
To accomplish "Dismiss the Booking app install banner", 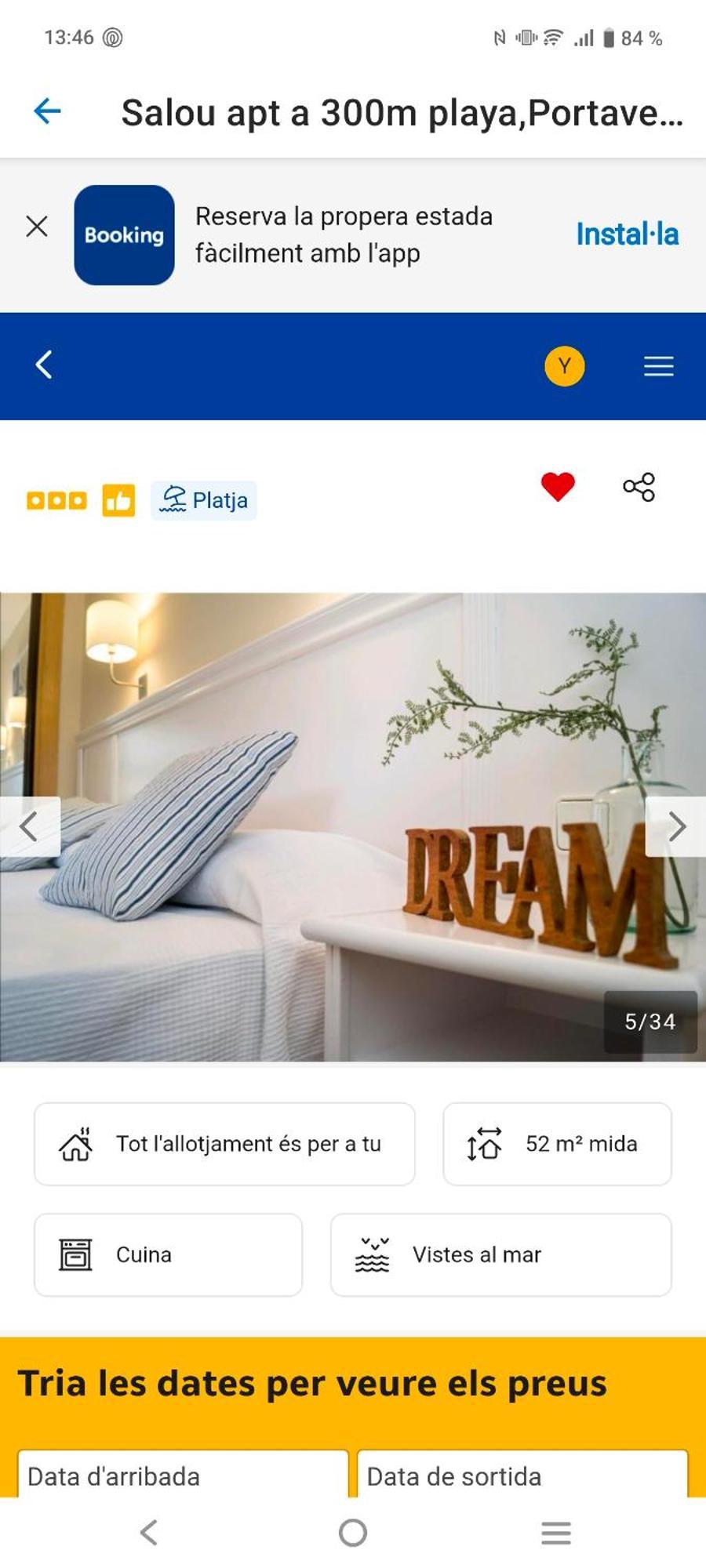I will (37, 227).
